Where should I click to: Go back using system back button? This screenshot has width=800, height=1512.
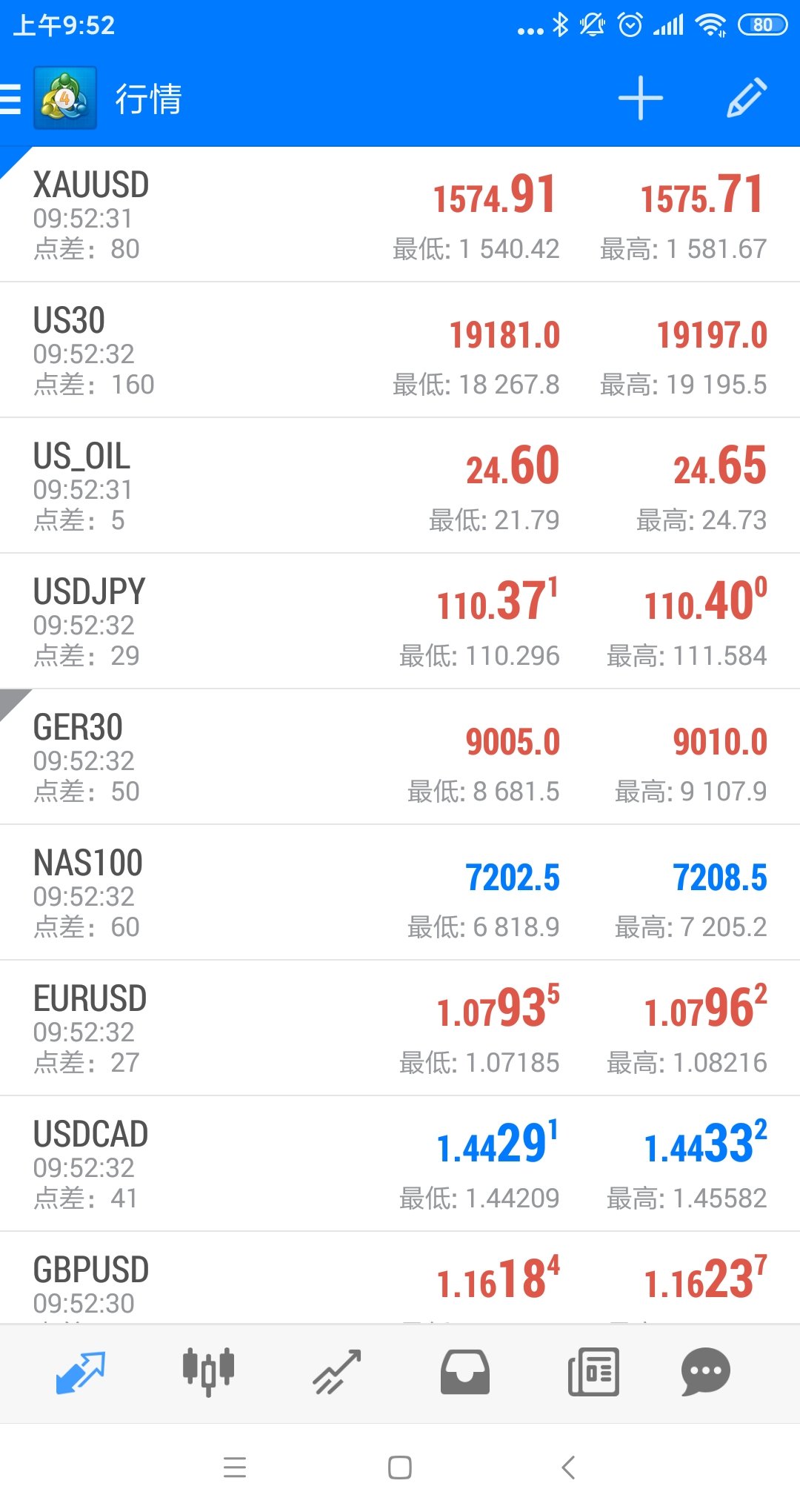pos(568,1468)
